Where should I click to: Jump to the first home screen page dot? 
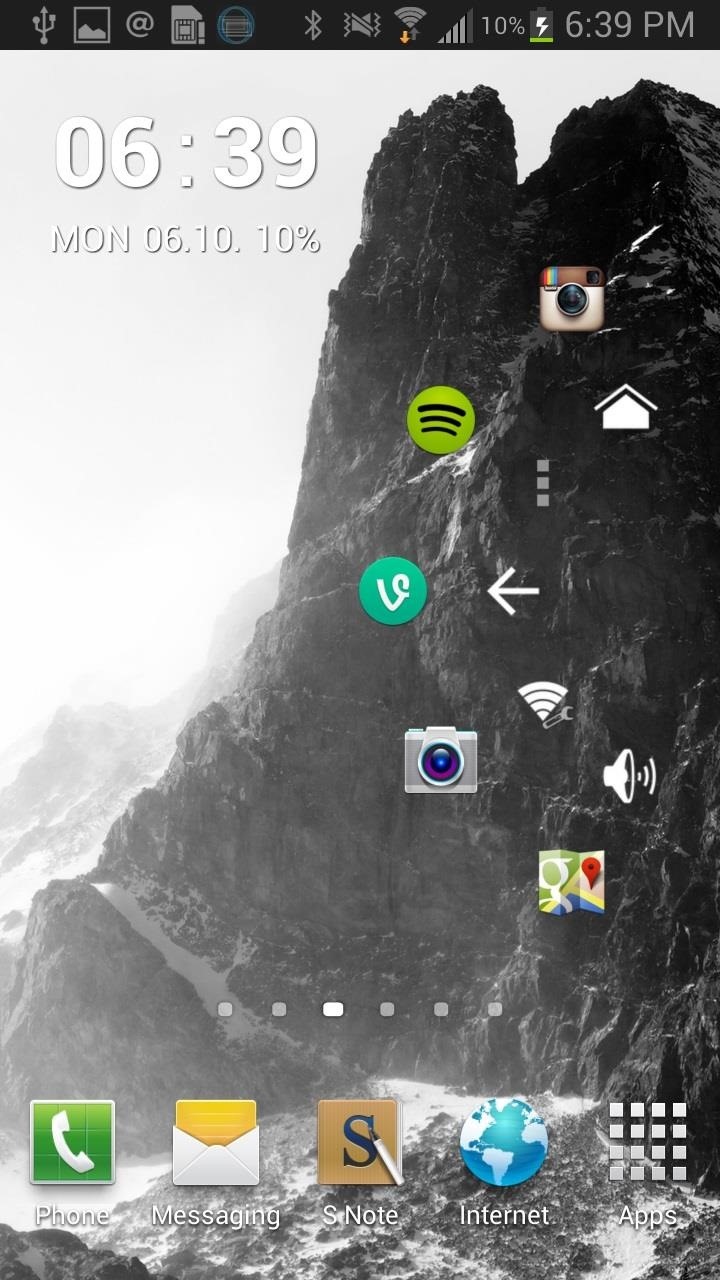tap(225, 1009)
